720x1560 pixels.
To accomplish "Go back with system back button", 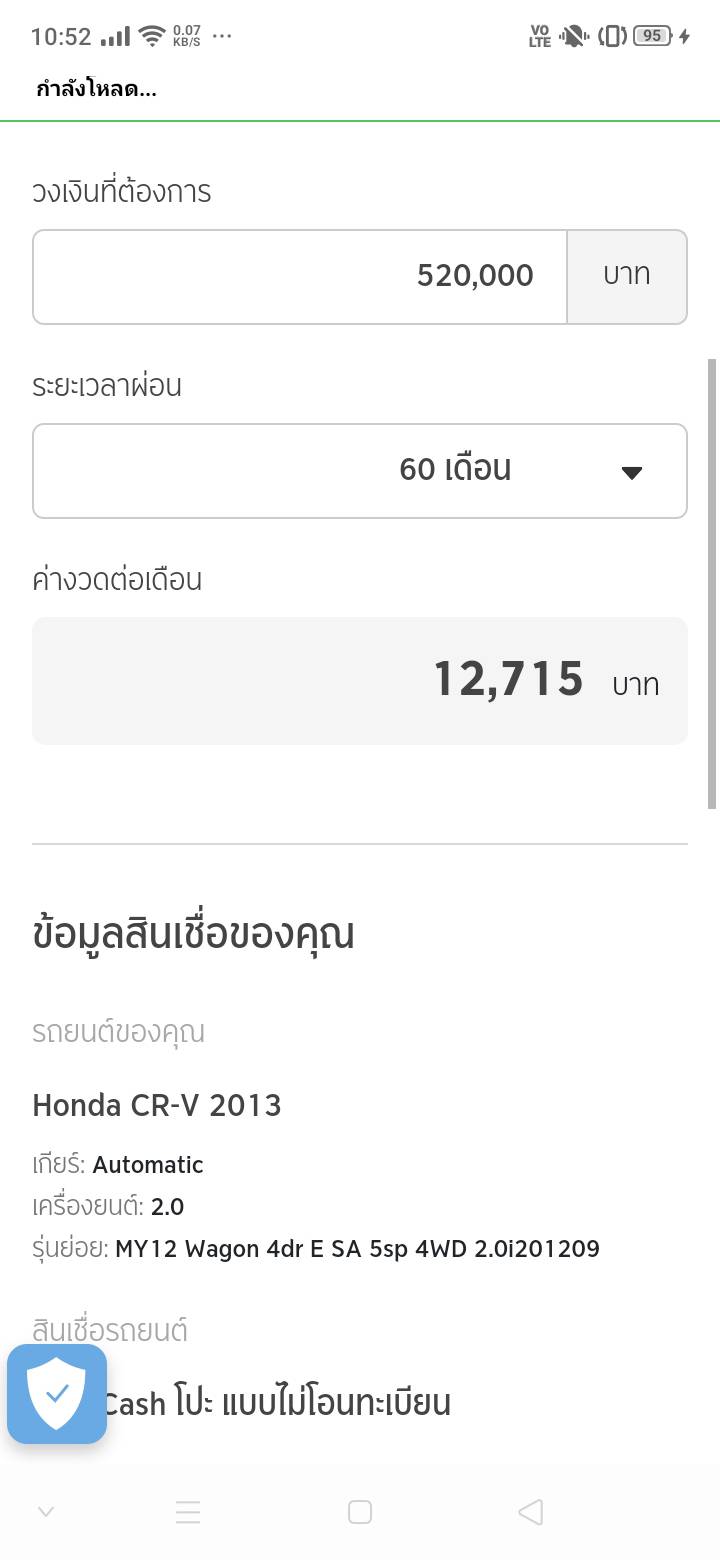I will point(531,1512).
